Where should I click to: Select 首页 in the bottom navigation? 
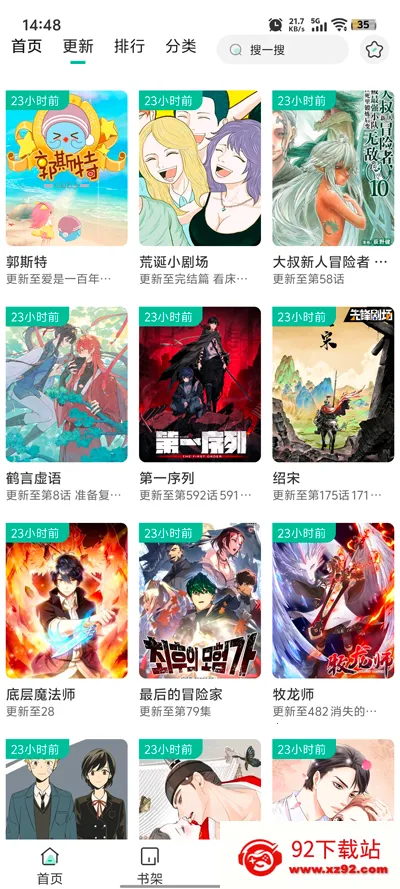(50, 866)
